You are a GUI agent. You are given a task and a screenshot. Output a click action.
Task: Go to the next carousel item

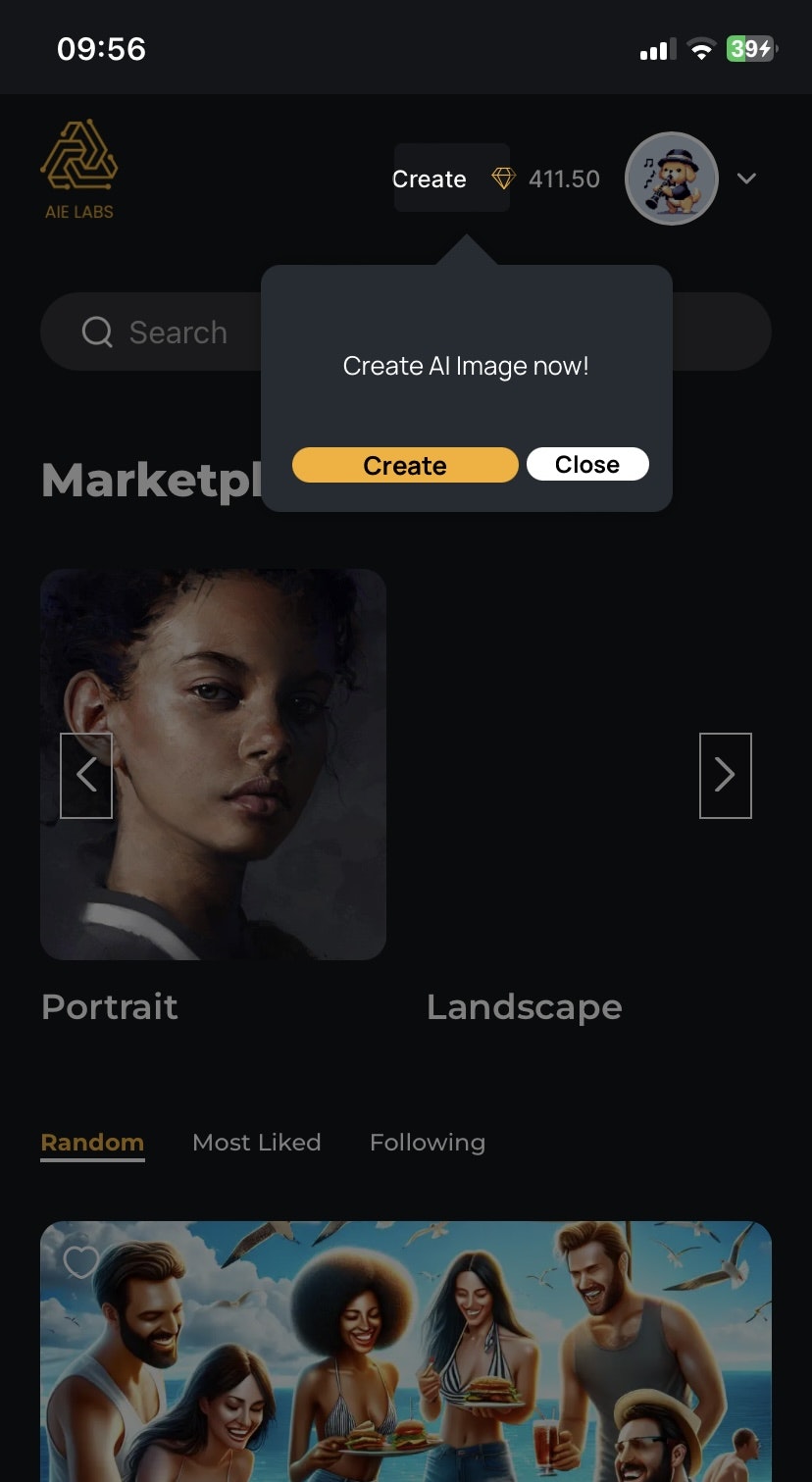click(x=725, y=775)
